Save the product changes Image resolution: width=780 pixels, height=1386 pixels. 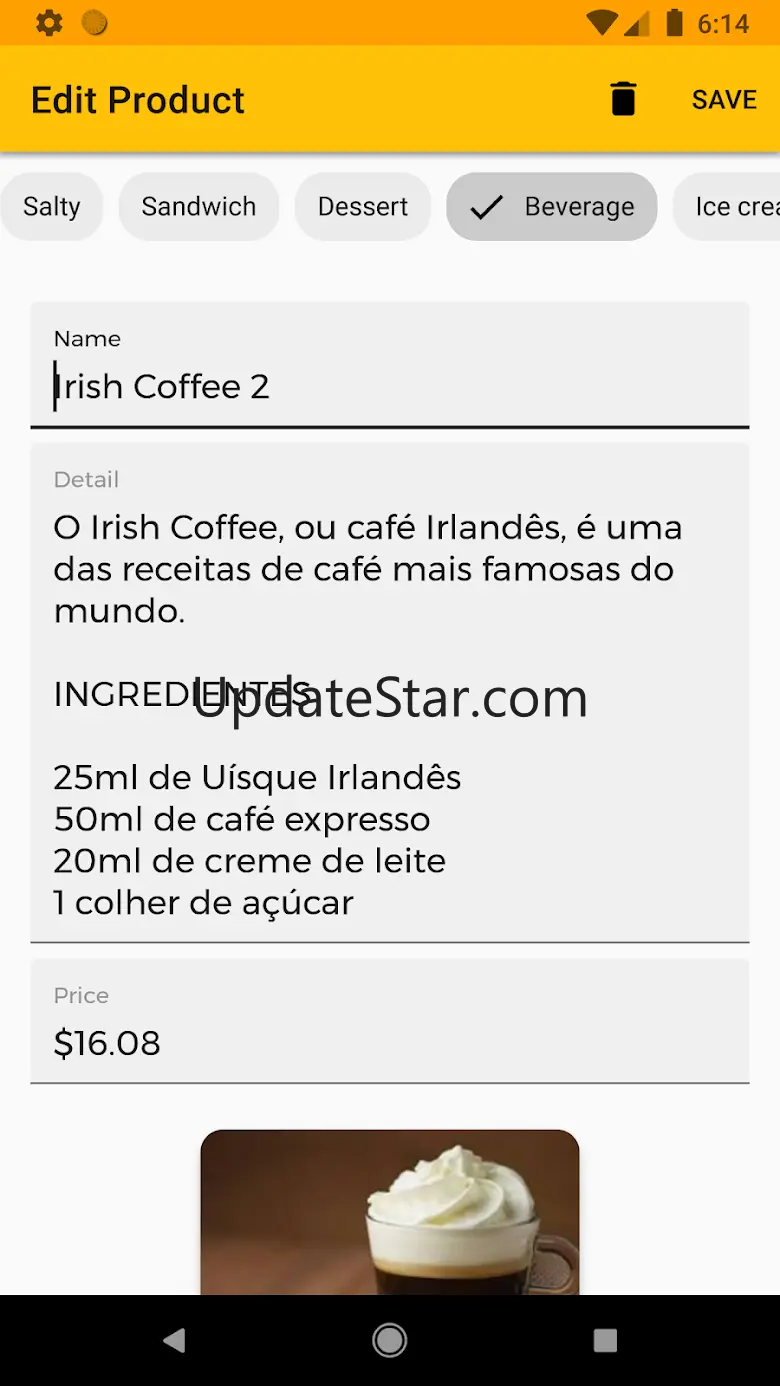point(724,100)
